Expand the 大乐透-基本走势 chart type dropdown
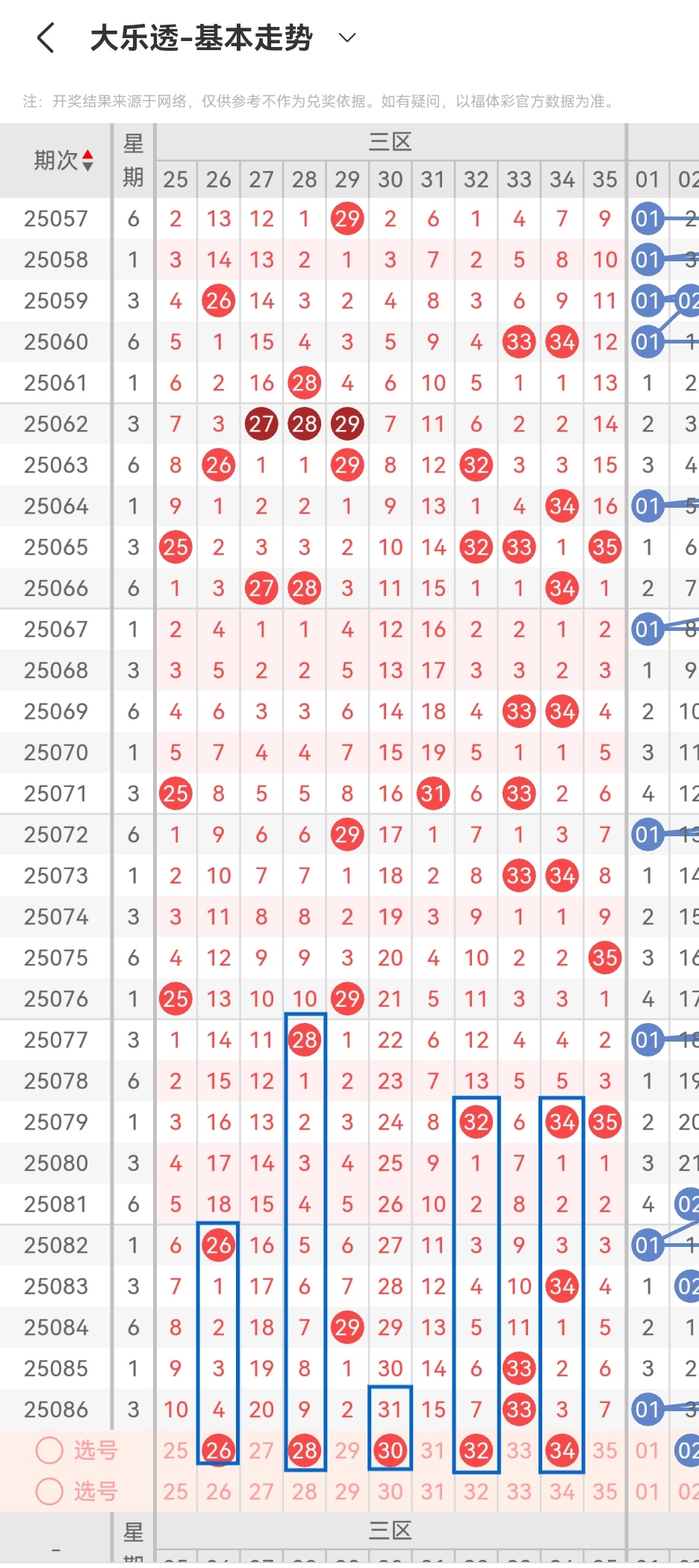Image resolution: width=699 pixels, height=1568 pixels. point(347,37)
